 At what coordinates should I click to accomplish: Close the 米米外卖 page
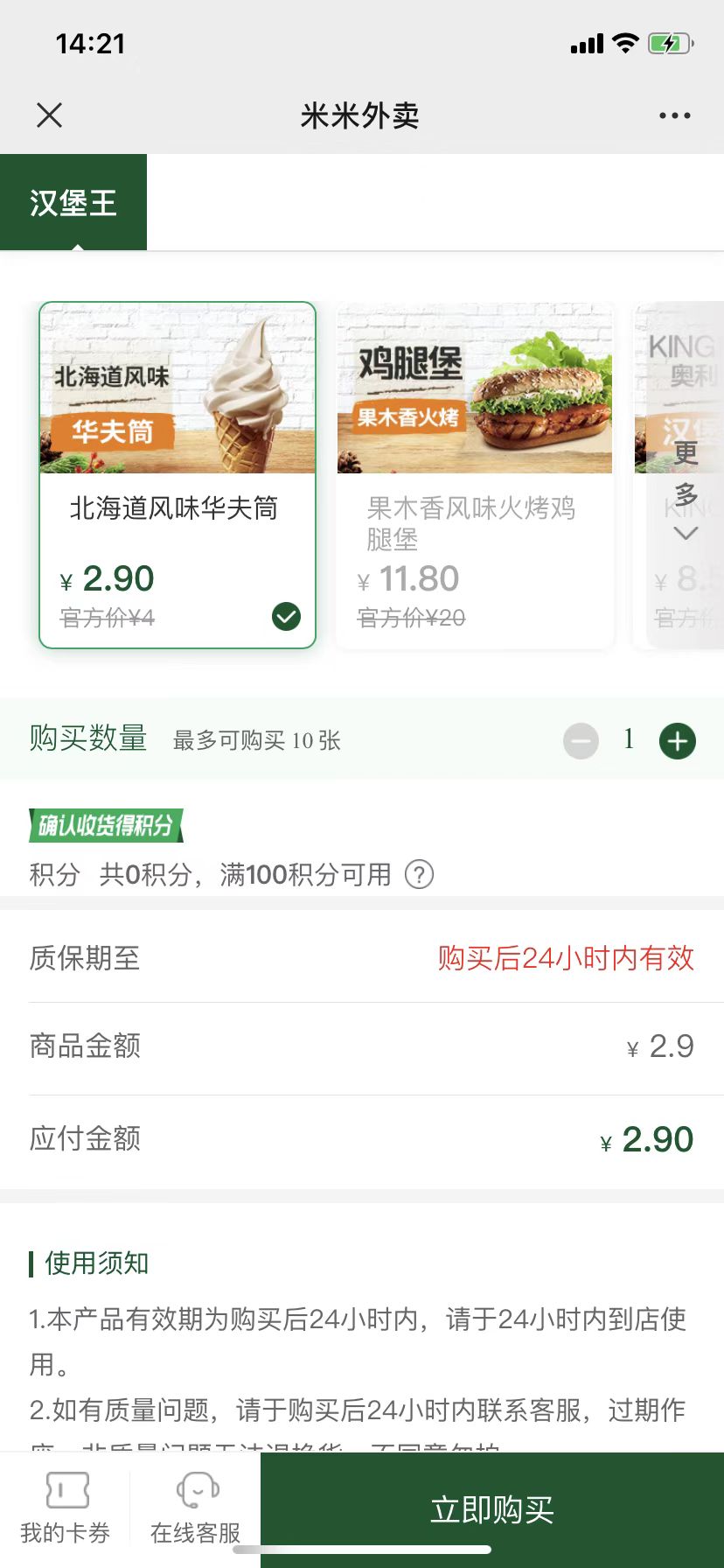(x=50, y=115)
